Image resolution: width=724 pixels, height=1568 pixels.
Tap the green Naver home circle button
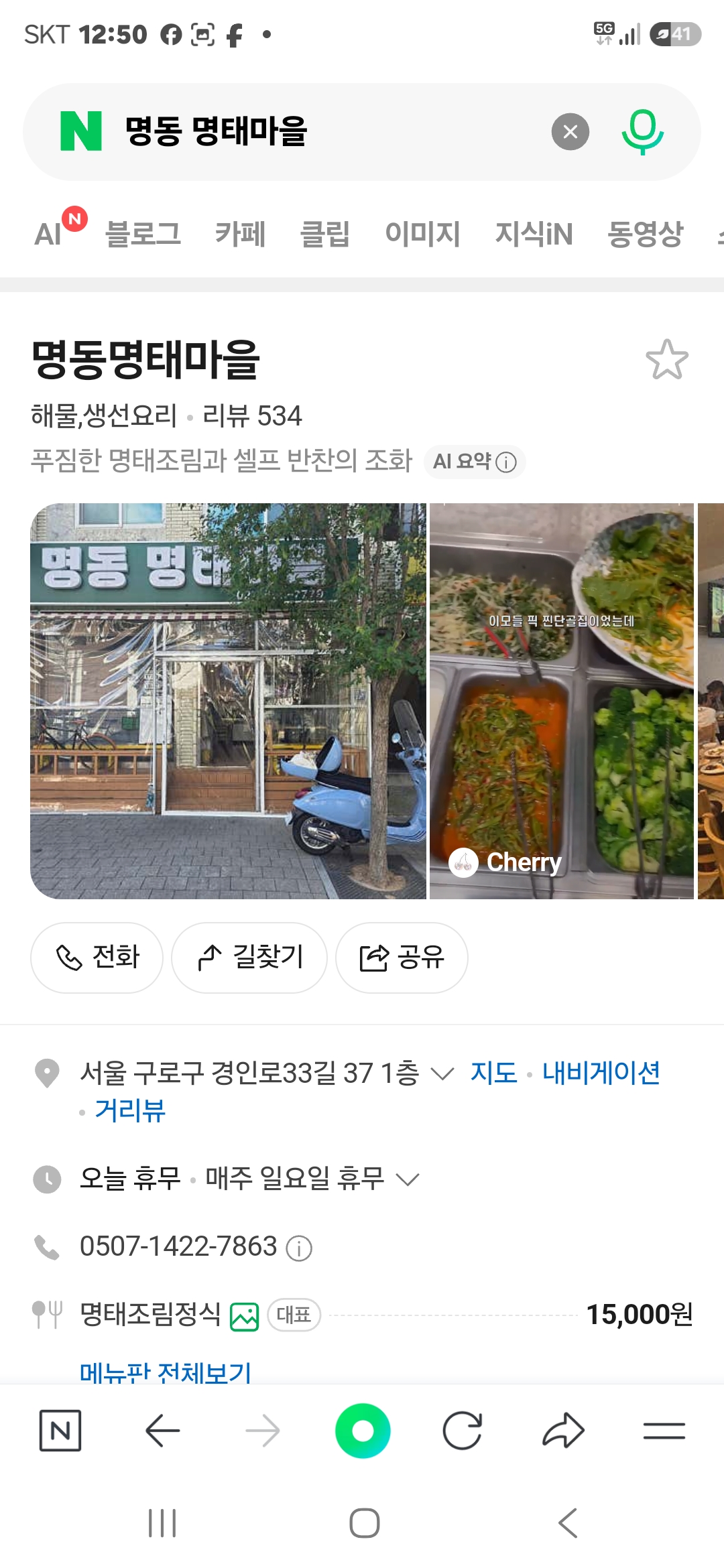pyautogui.click(x=363, y=1431)
